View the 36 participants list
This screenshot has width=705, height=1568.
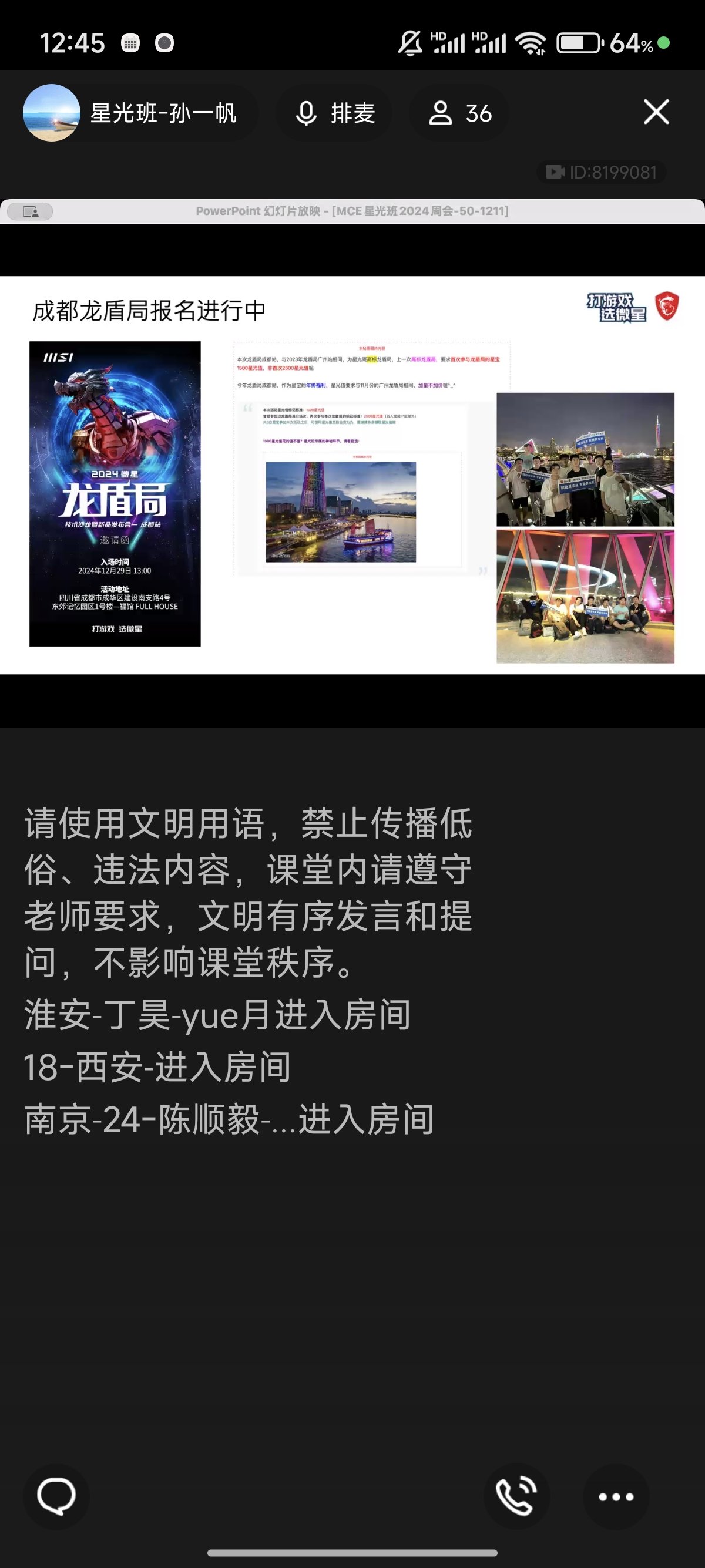(459, 113)
